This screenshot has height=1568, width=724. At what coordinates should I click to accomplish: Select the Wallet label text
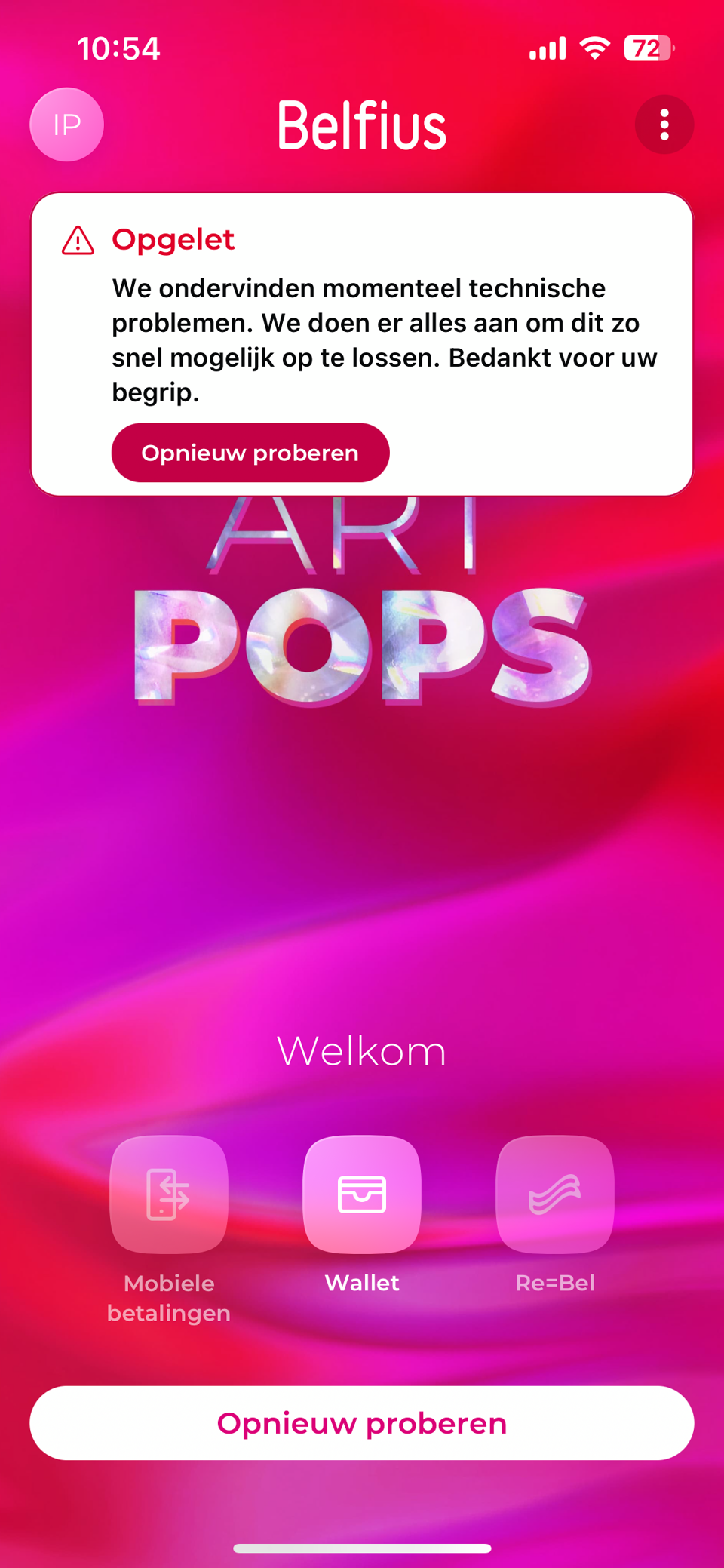[x=361, y=1282]
